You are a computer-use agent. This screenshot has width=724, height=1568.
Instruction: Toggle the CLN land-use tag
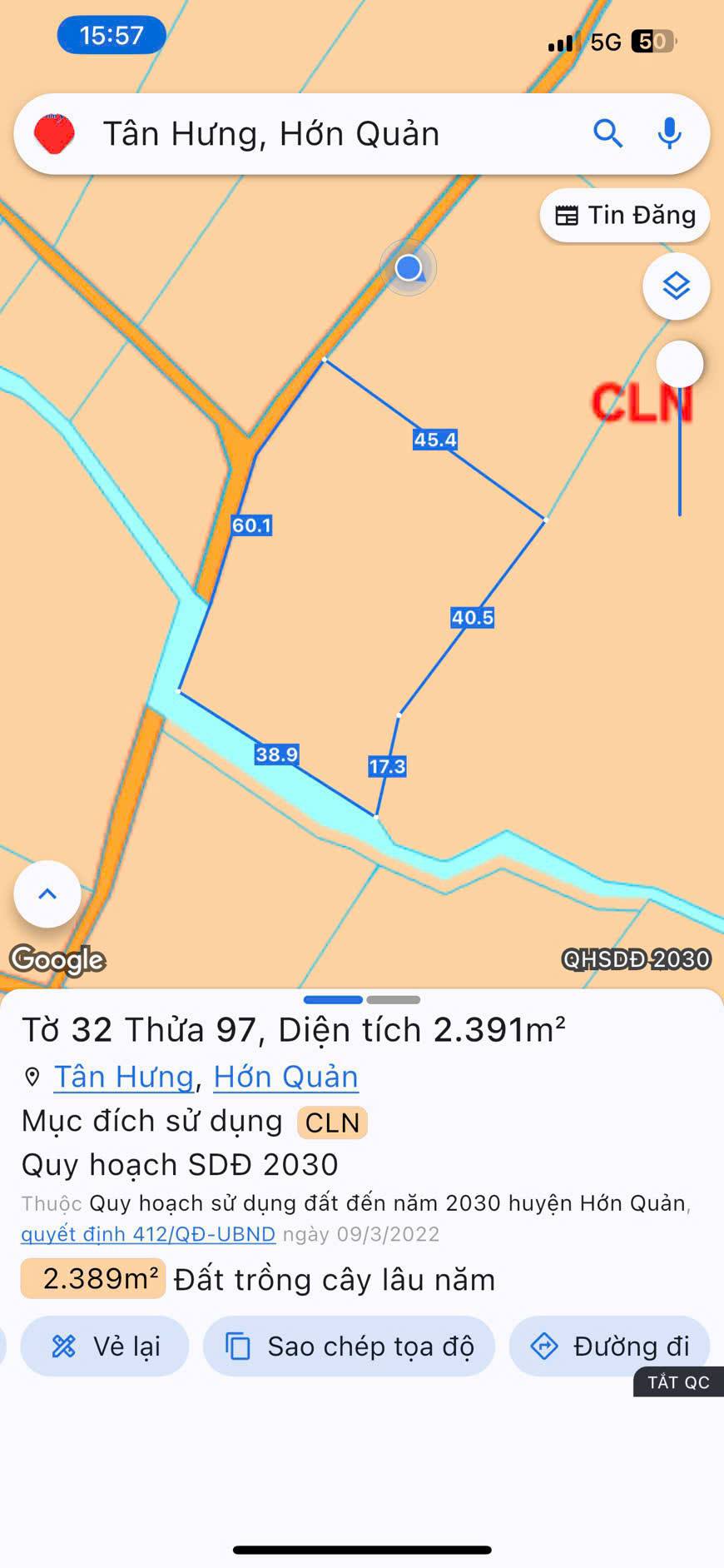[330, 1122]
